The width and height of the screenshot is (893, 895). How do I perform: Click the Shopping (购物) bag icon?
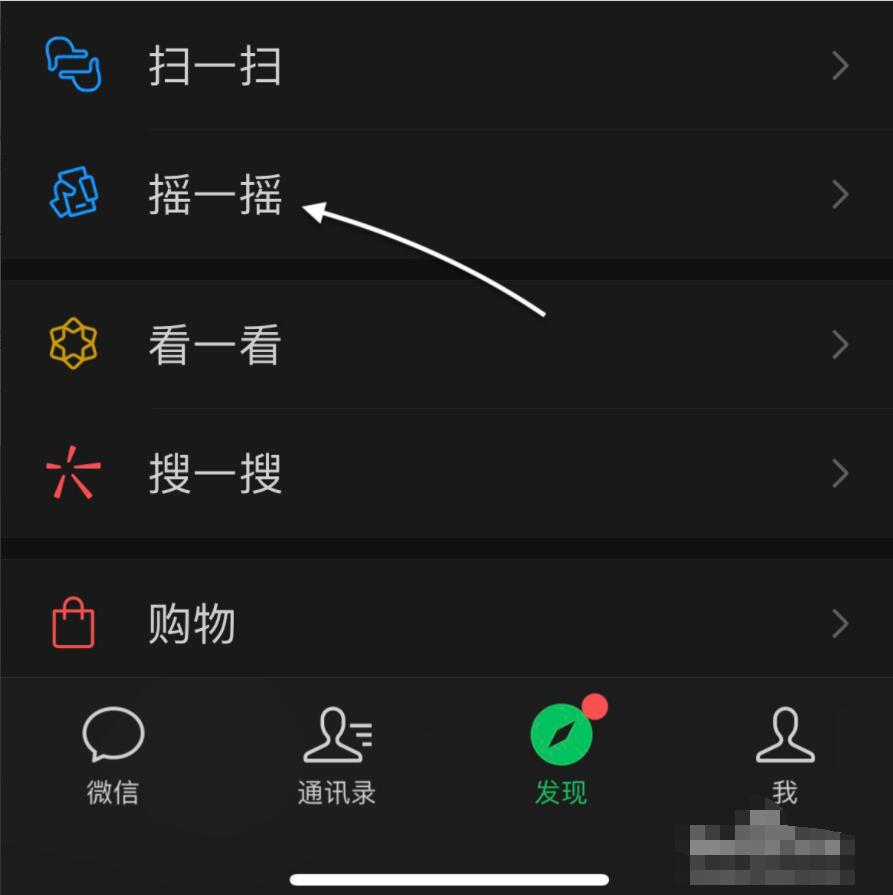pos(71,622)
